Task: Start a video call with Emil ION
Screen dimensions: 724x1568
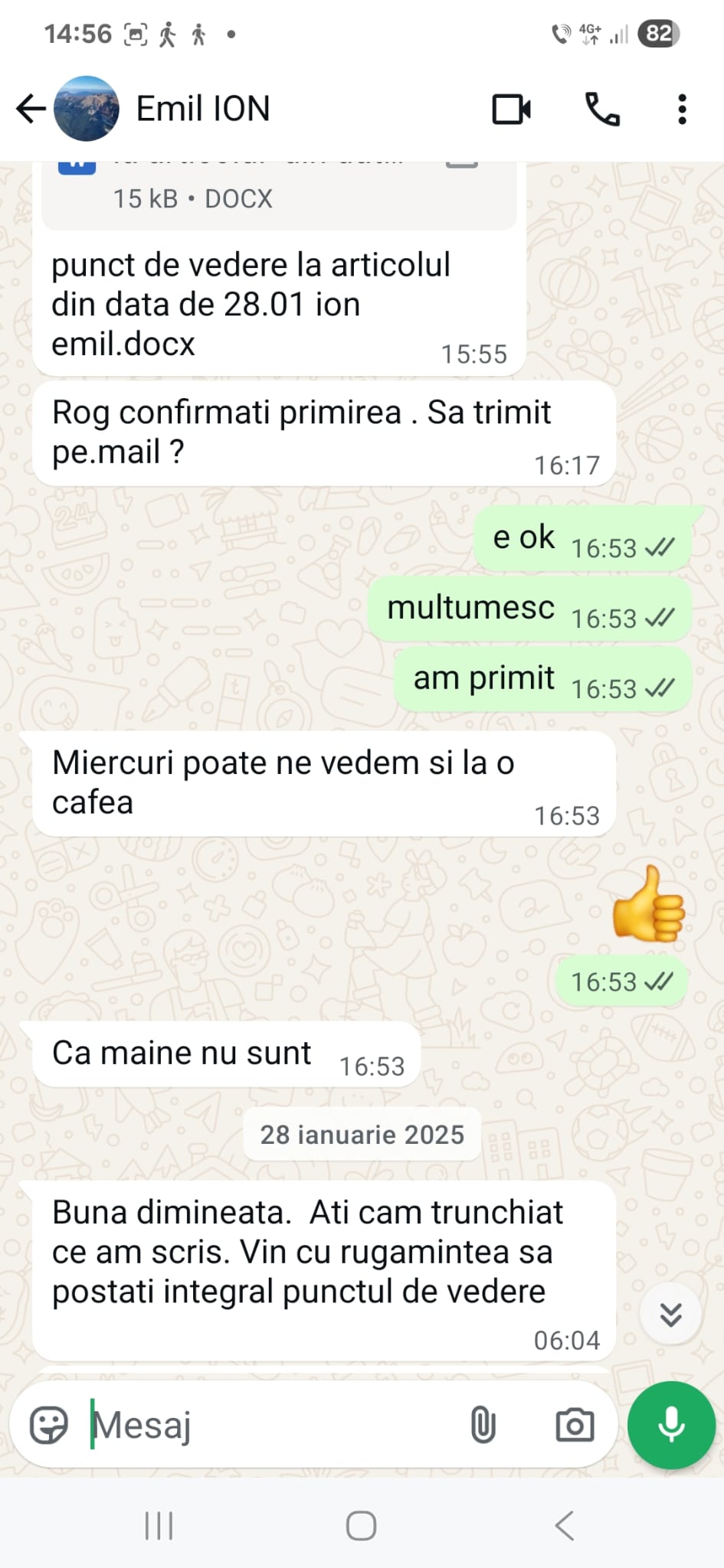Action: pos(512,109)
